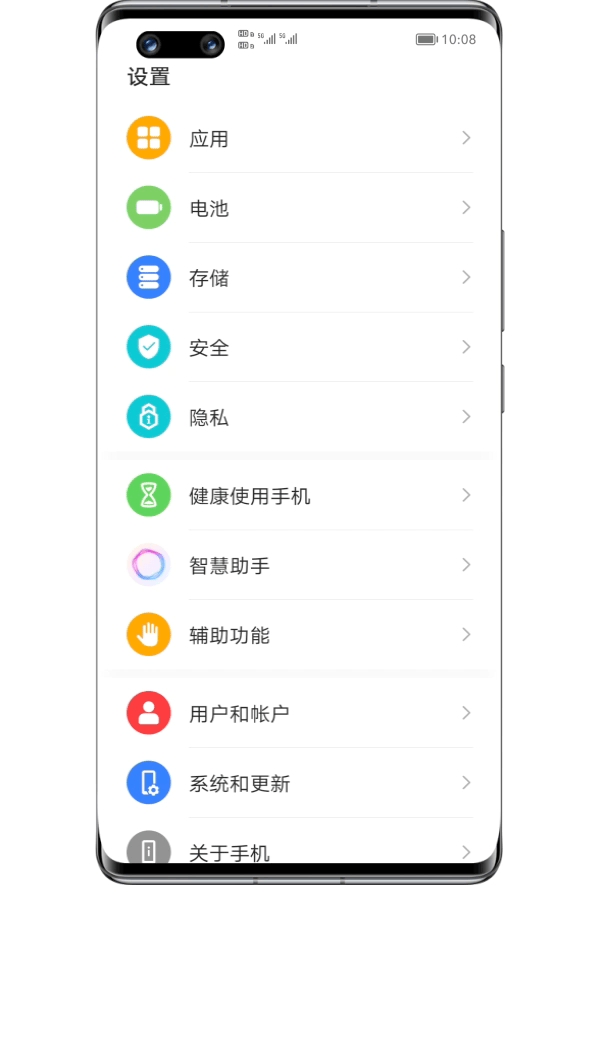600x1050 pixels.
Task: Open the 安全 security row
Action: coord(298,348)
